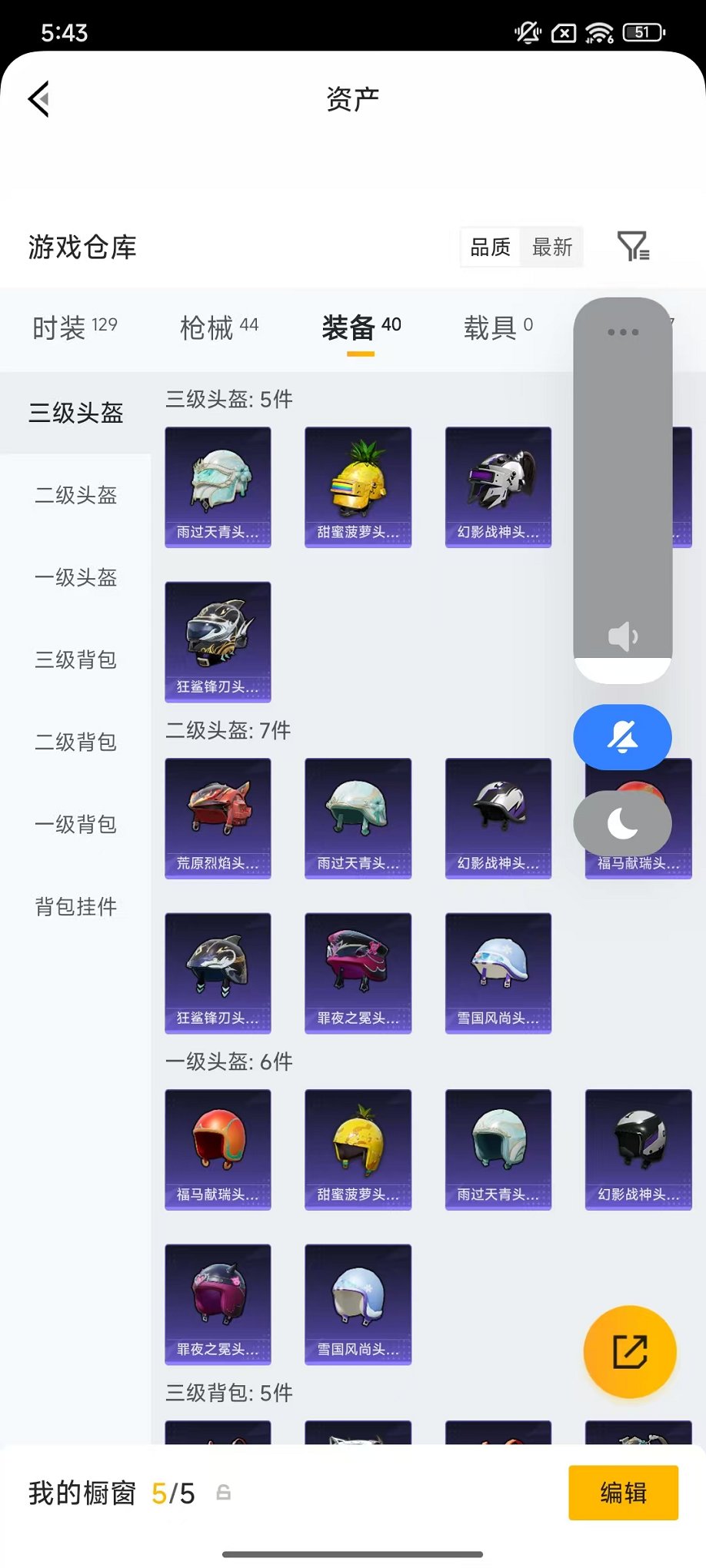Mute alerts with the blue bell toggle
This screenshot has height=1568, width=706.
[x=622, y=736]
